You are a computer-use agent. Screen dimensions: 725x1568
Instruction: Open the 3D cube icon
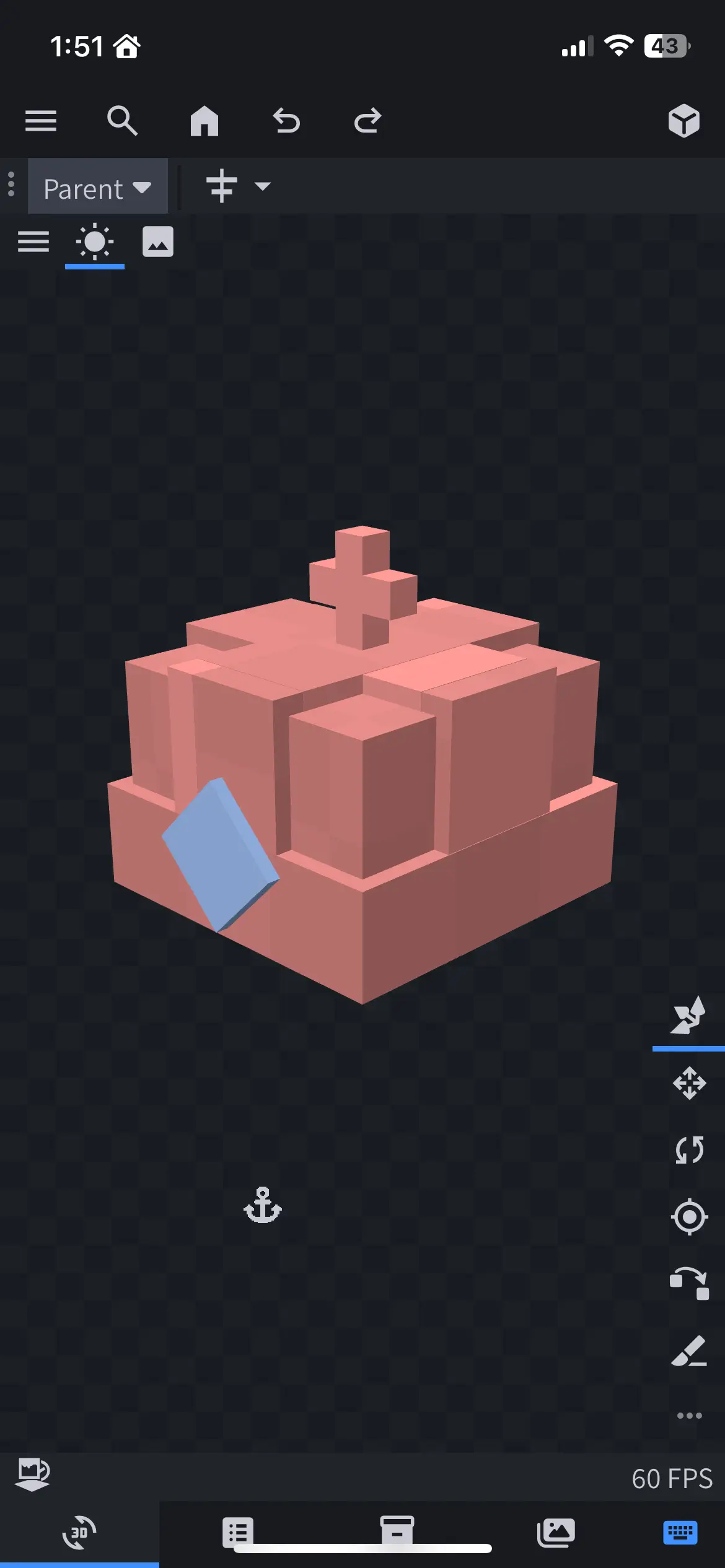(x=683, y=121)
